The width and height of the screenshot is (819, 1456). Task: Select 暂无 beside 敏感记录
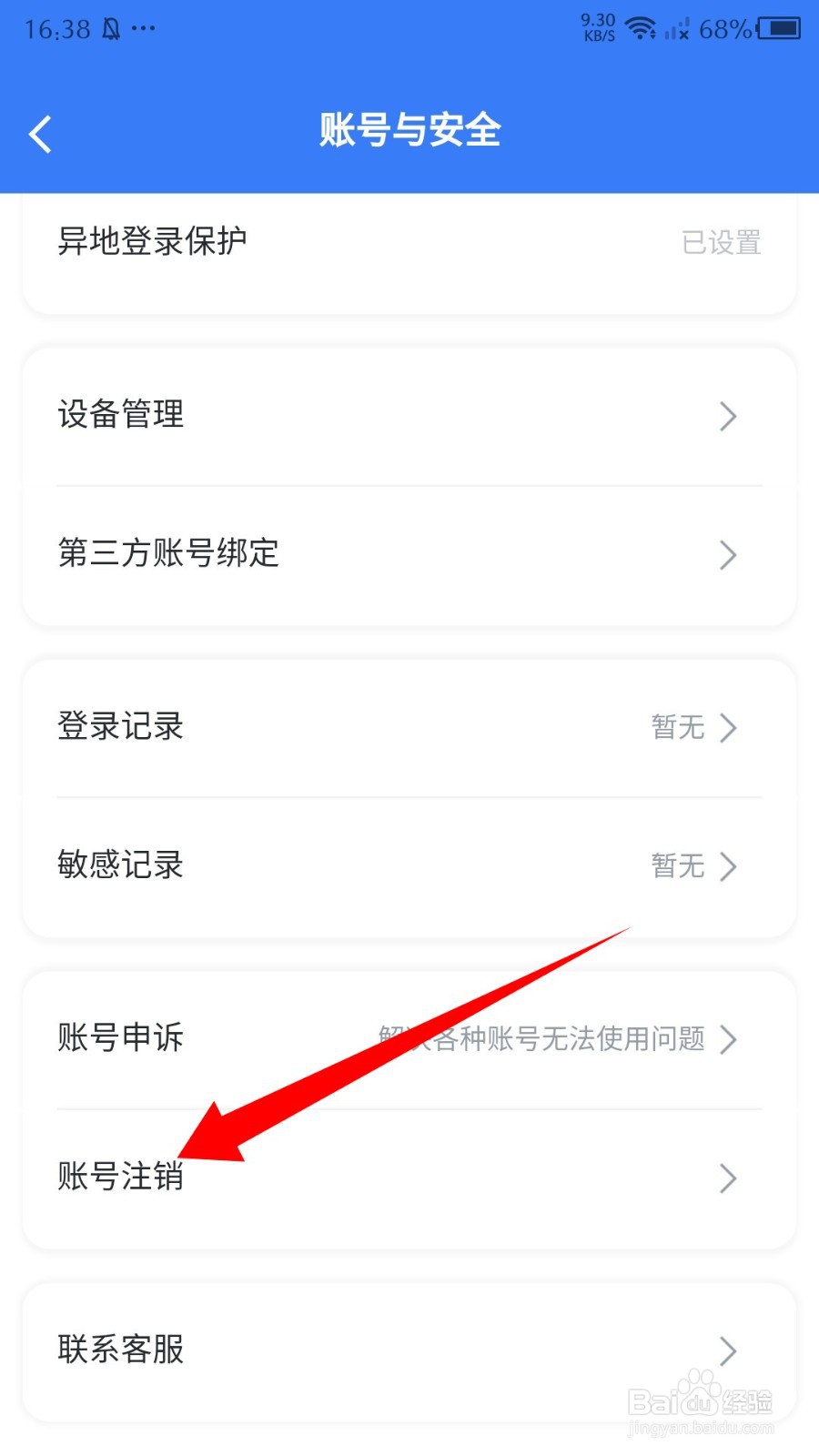(678, 866)
